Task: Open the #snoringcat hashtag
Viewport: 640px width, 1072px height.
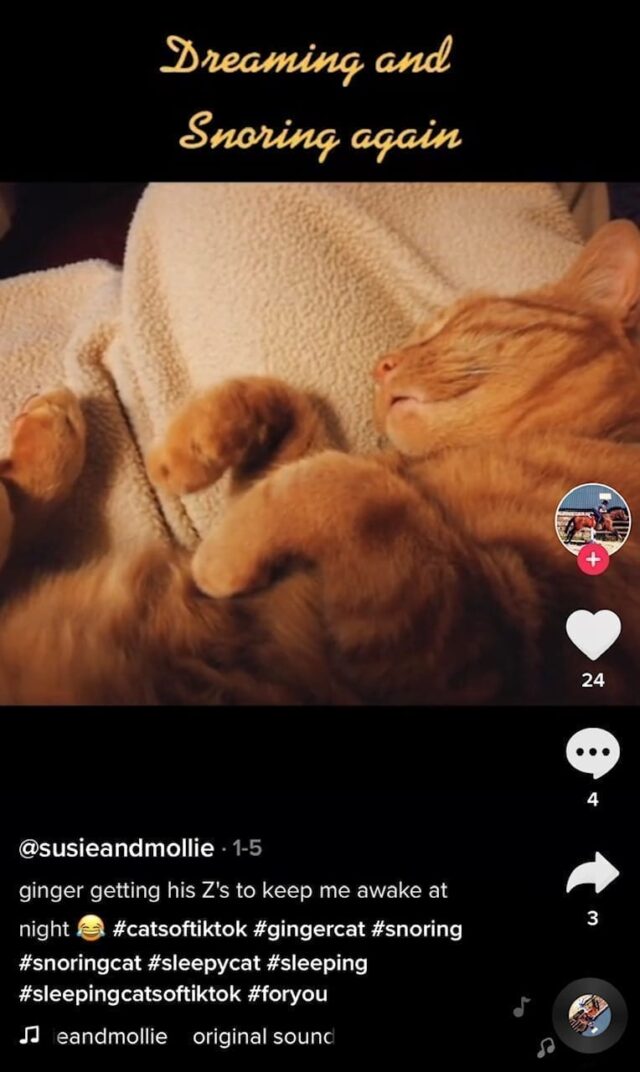Action: (x=80, y=963)
